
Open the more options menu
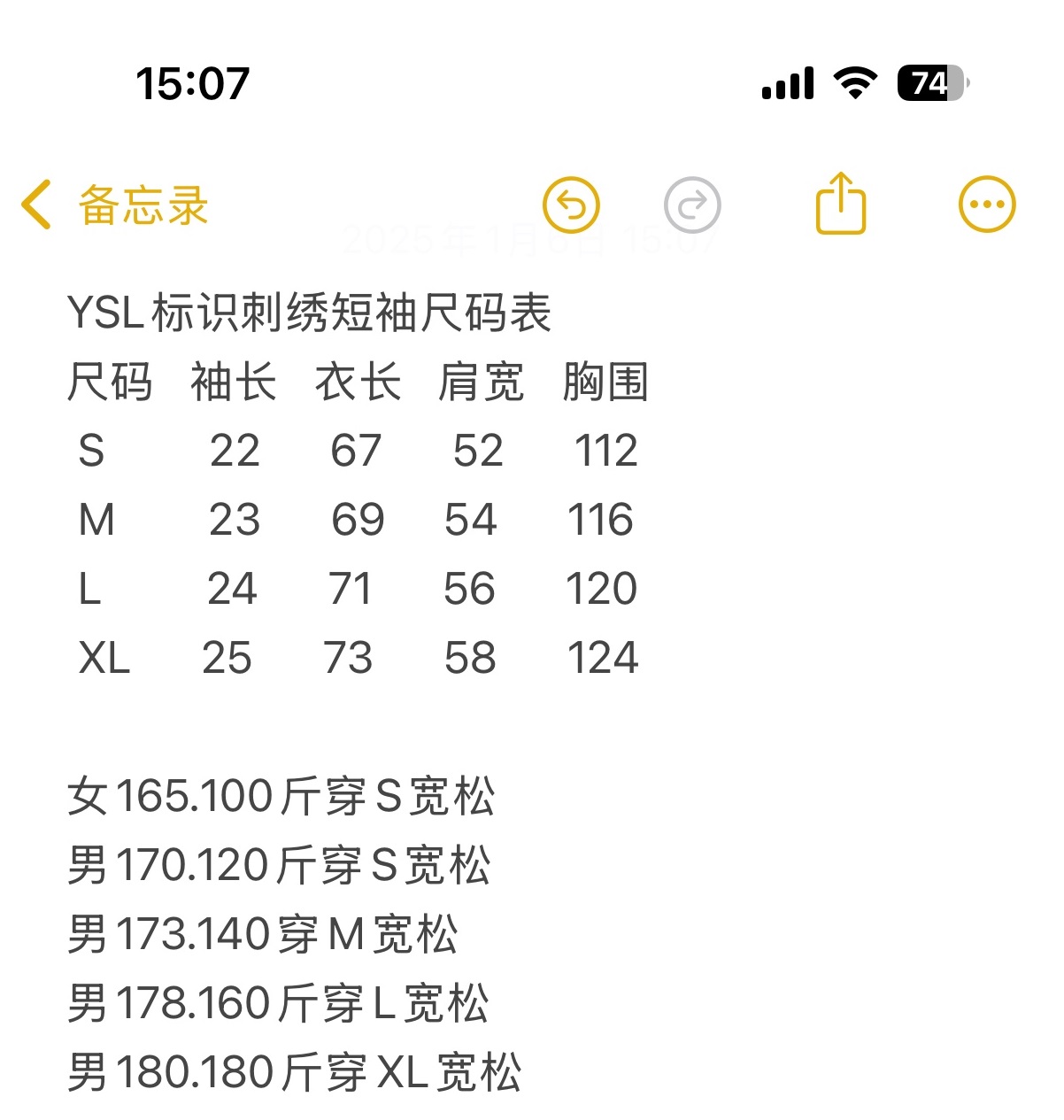[x=987, y=205]
